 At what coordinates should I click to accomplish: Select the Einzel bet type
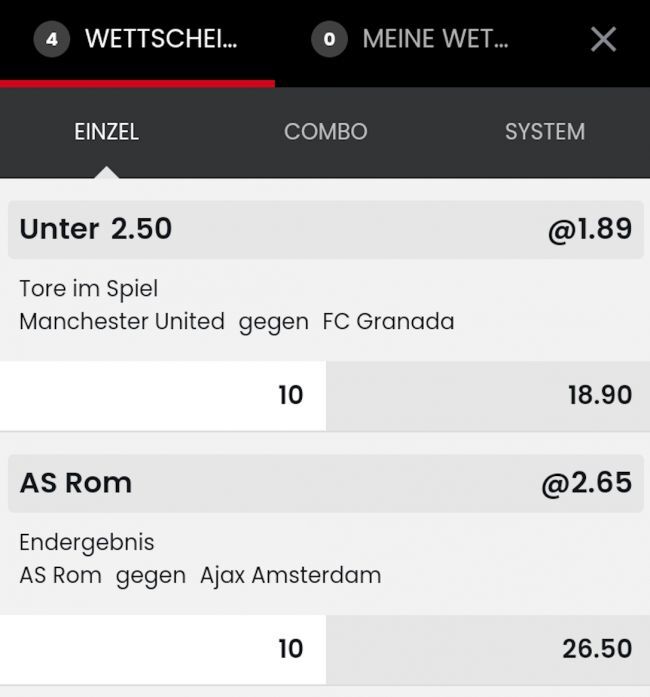[x=106, y=132]
